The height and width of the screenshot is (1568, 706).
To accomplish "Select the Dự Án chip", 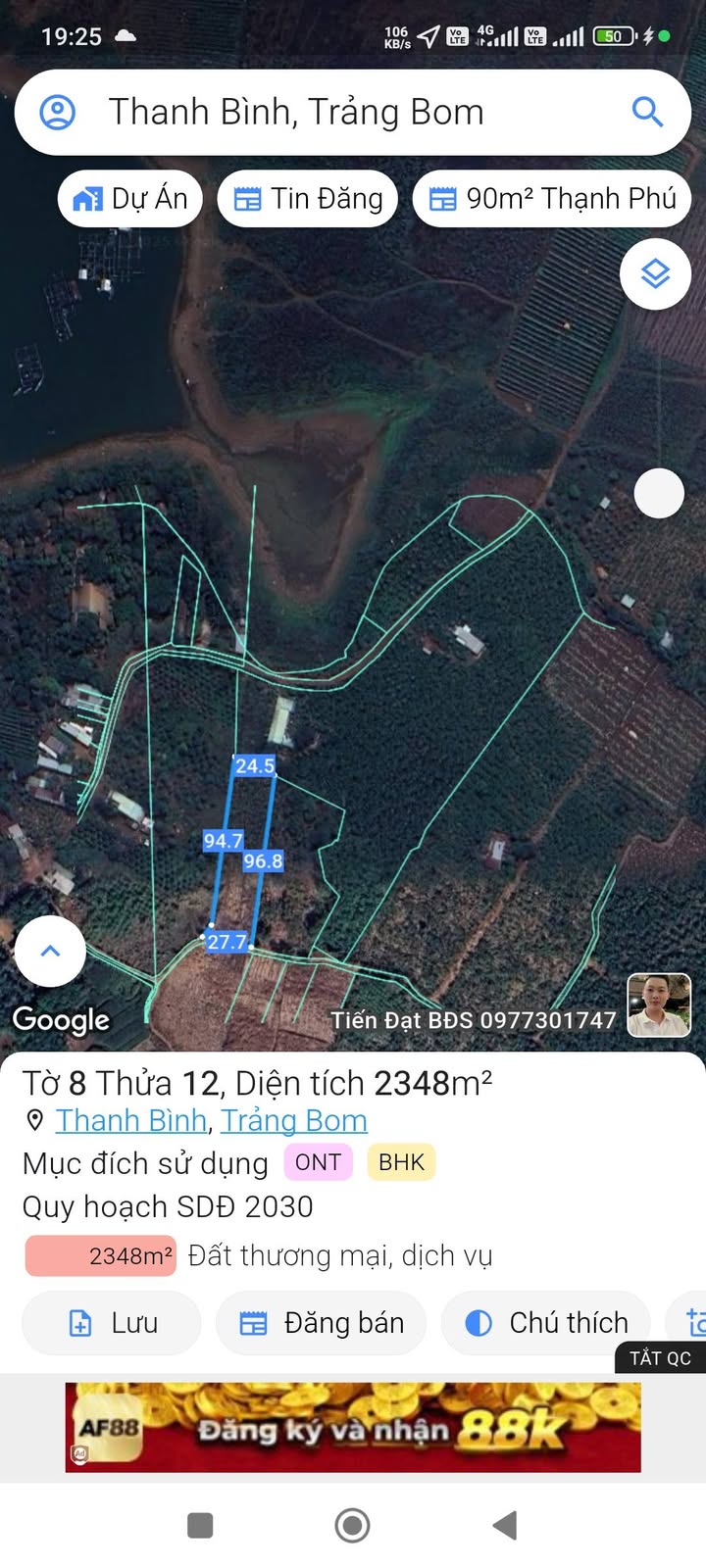I will [x=129, y=199].
